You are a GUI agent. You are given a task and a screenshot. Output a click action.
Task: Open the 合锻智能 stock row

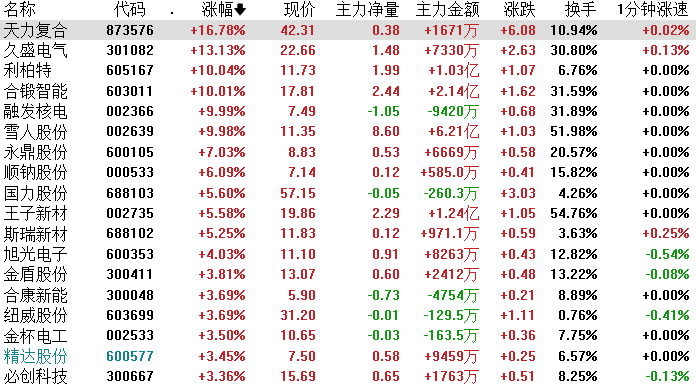coord(348,91)
